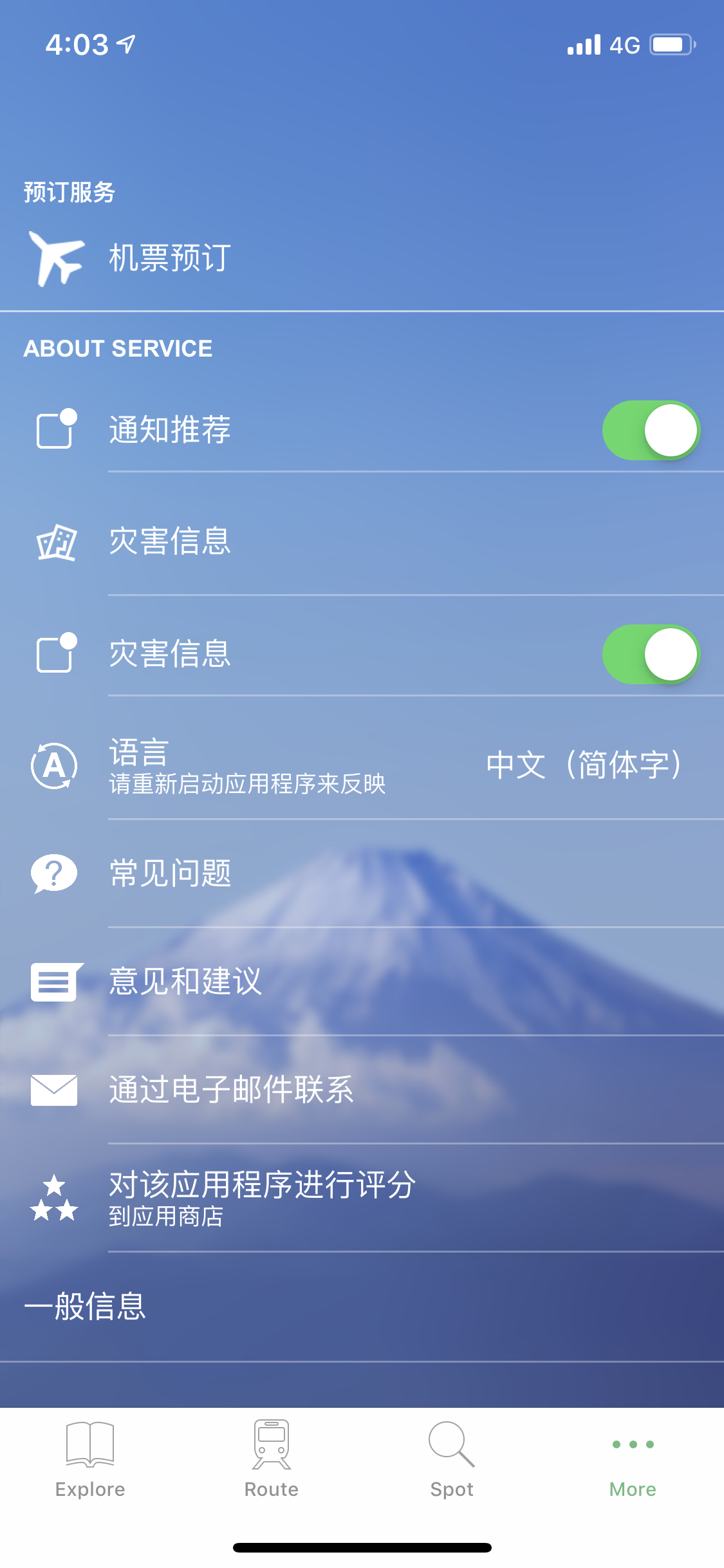Screen dimensions: 724x1568
Task: Select 通过电子邮件联系 to contact by email
Action: tap(232, 1090)
